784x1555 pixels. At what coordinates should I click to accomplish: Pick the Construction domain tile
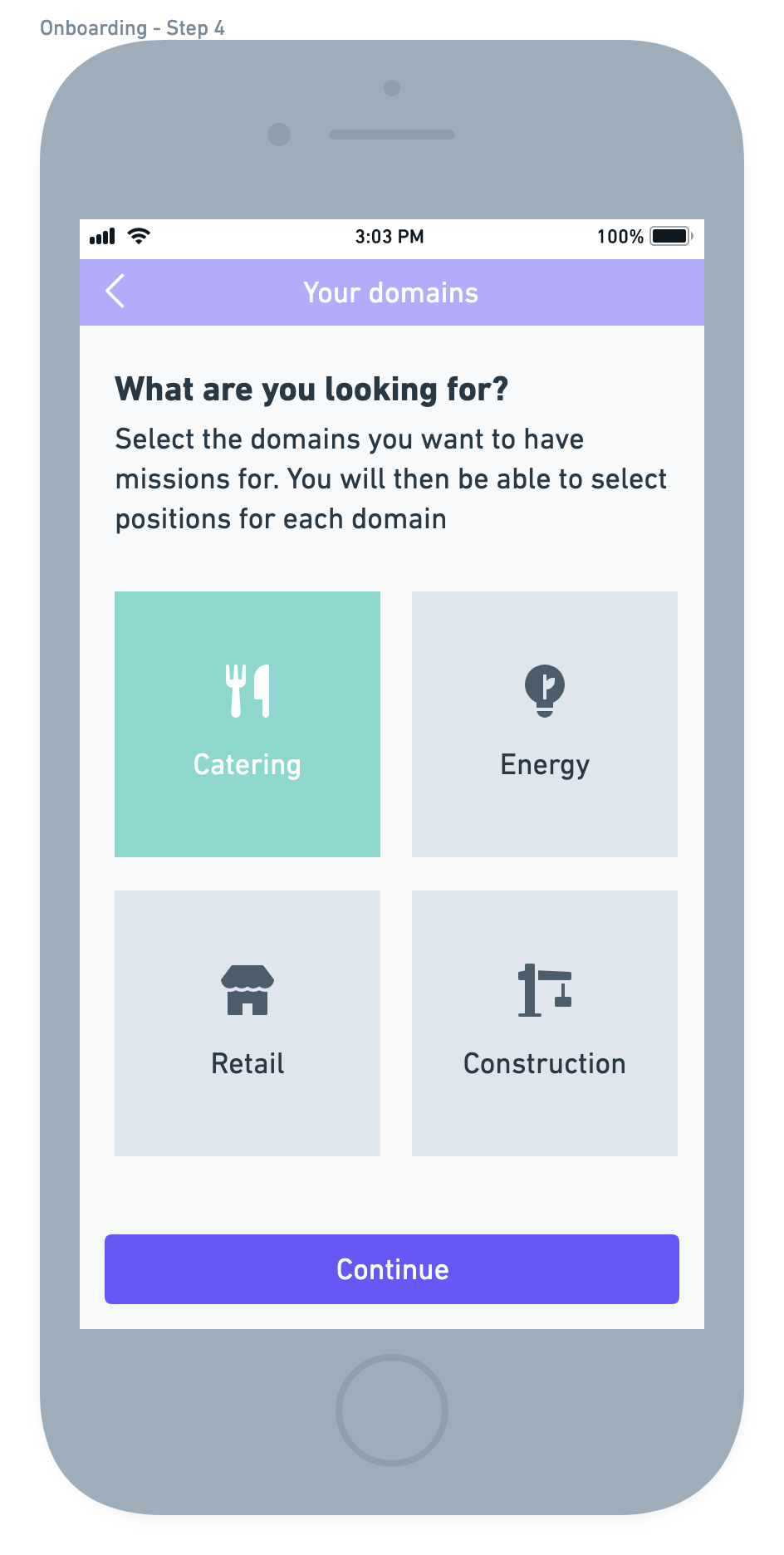545,1023
